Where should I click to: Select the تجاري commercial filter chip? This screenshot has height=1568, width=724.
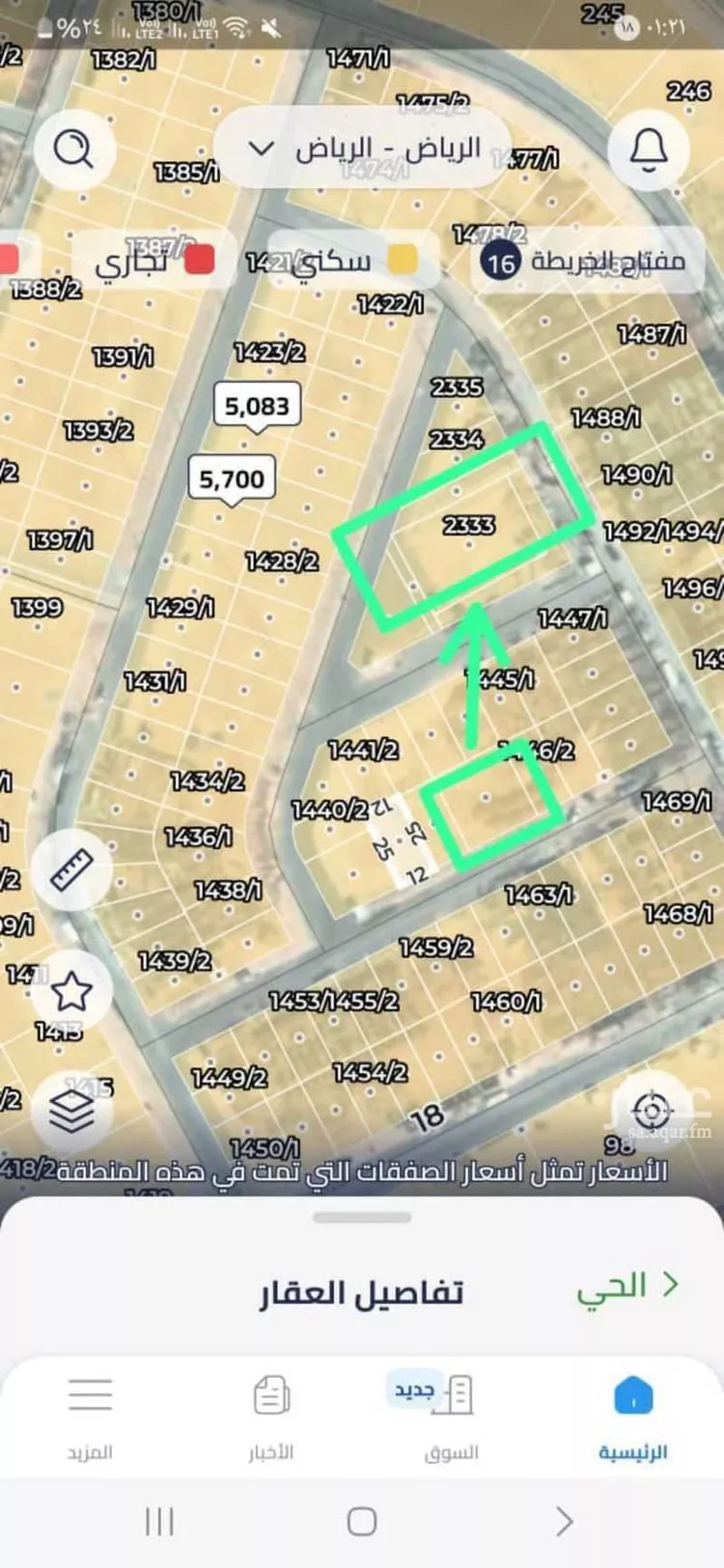(153, 260)
